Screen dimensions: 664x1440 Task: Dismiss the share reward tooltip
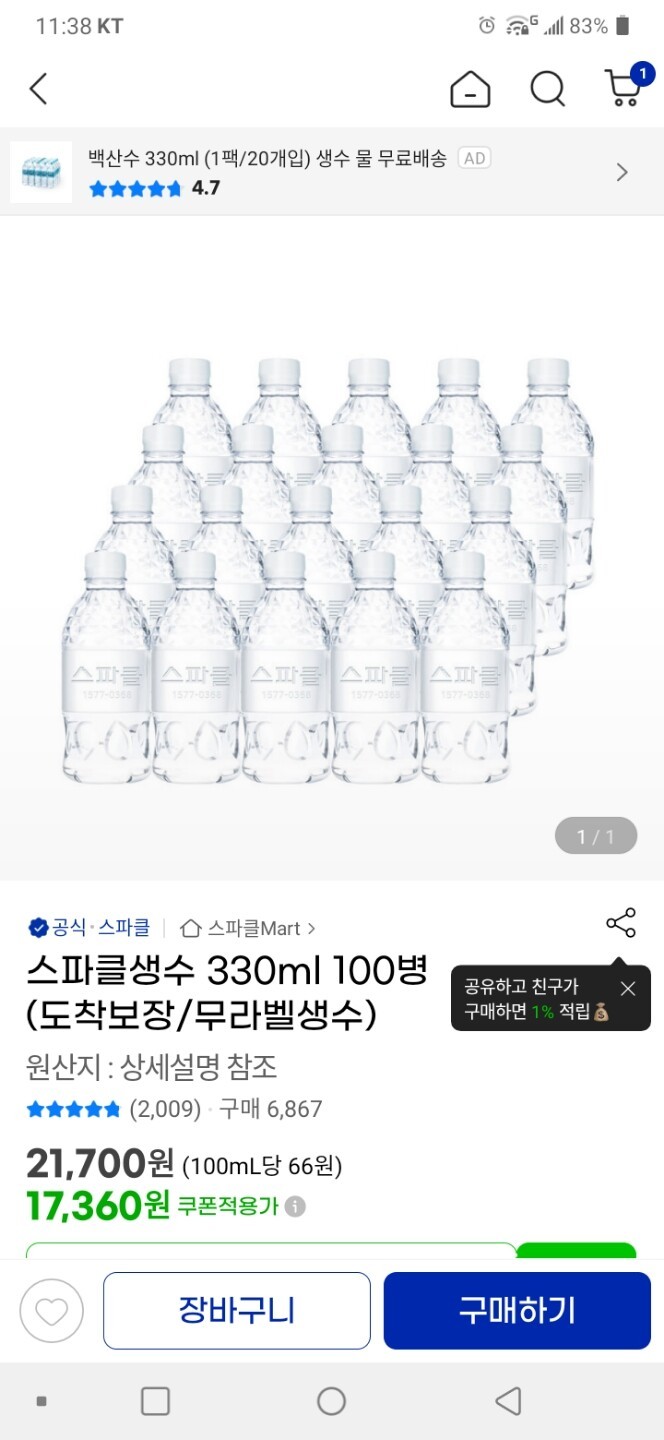tap(627, 989)
